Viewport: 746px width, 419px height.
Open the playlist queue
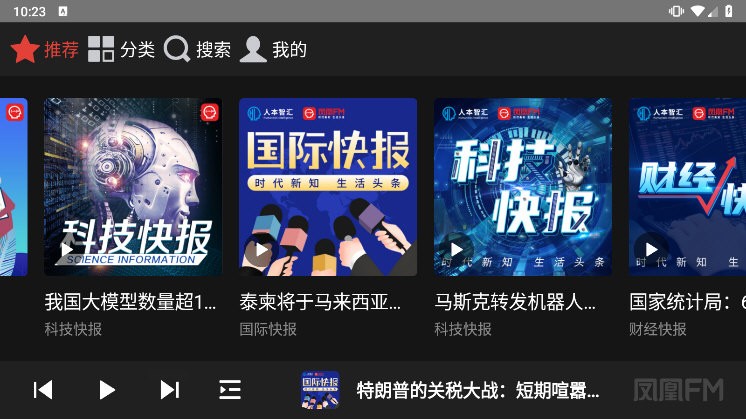pos(230,390)
